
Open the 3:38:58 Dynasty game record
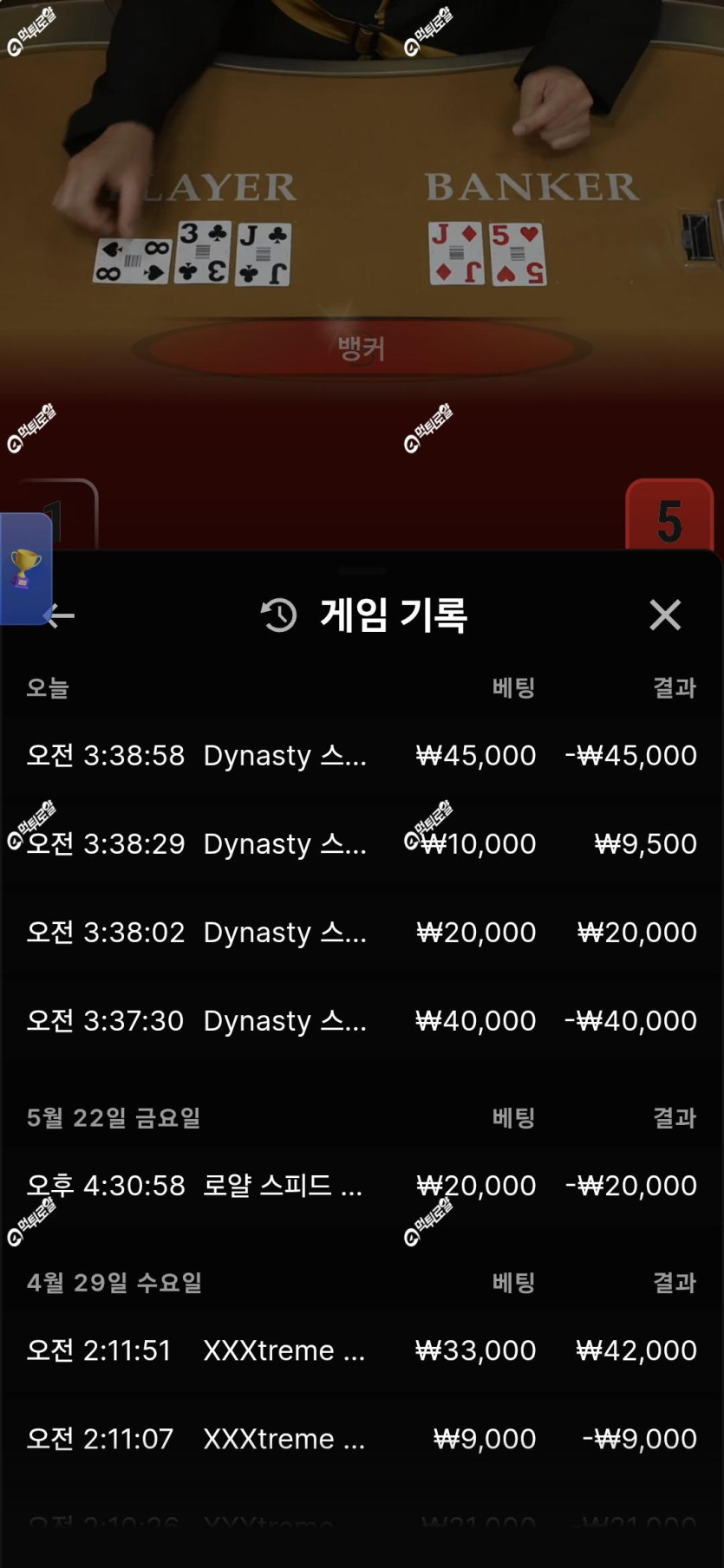coord(362,755)
